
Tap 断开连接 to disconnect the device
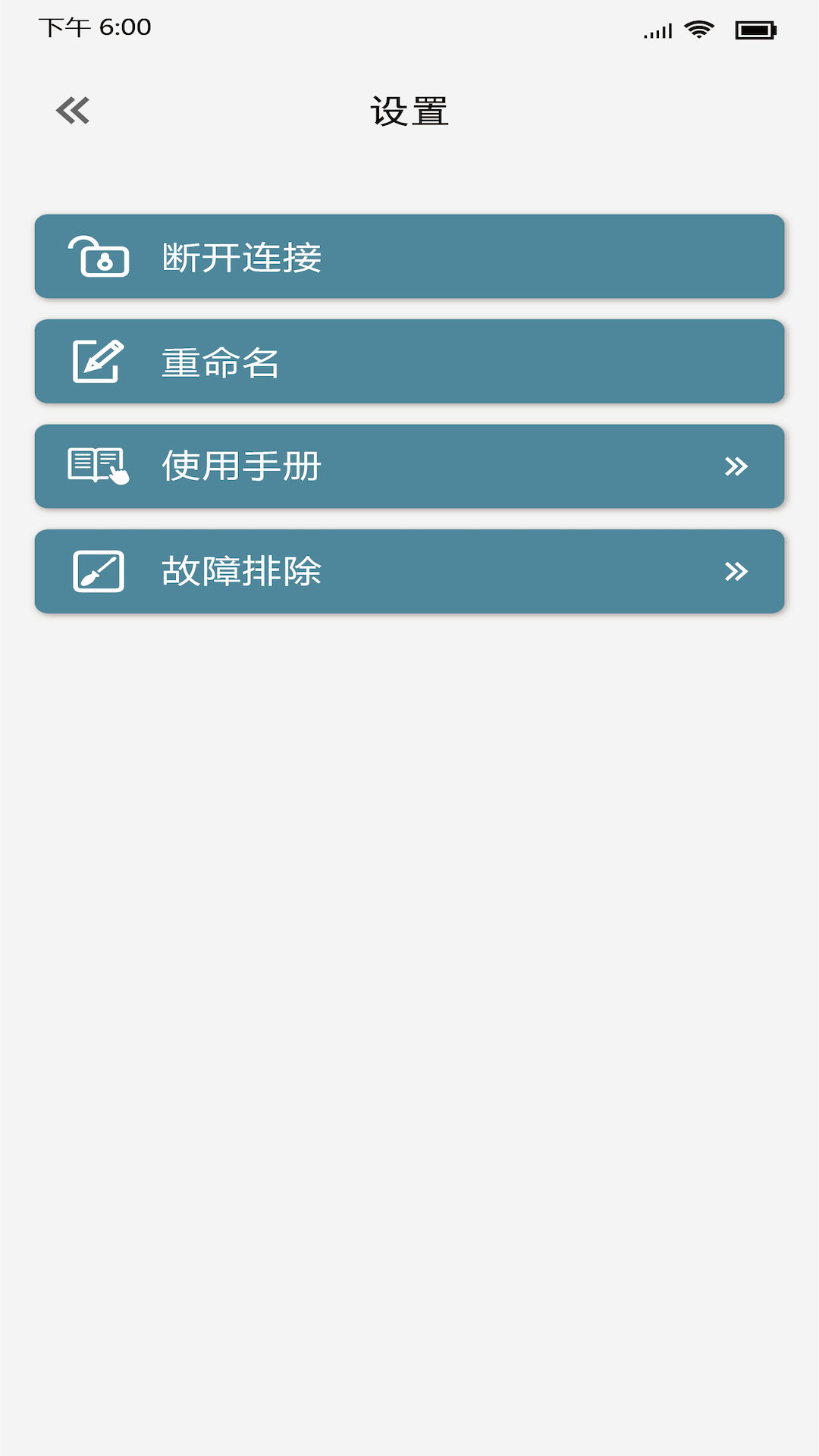tap(409, 256)
